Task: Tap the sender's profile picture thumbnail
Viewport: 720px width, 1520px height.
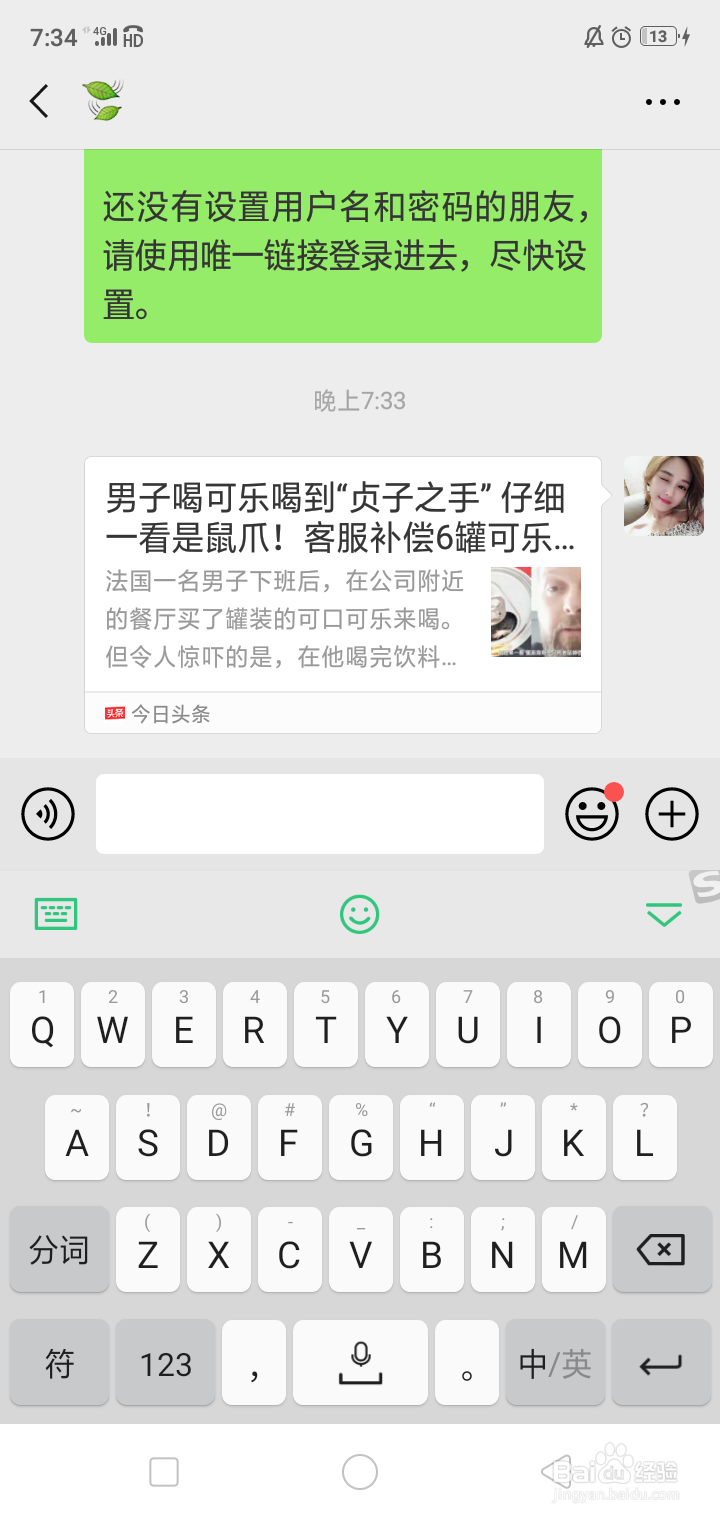Action: coord(664,495)
